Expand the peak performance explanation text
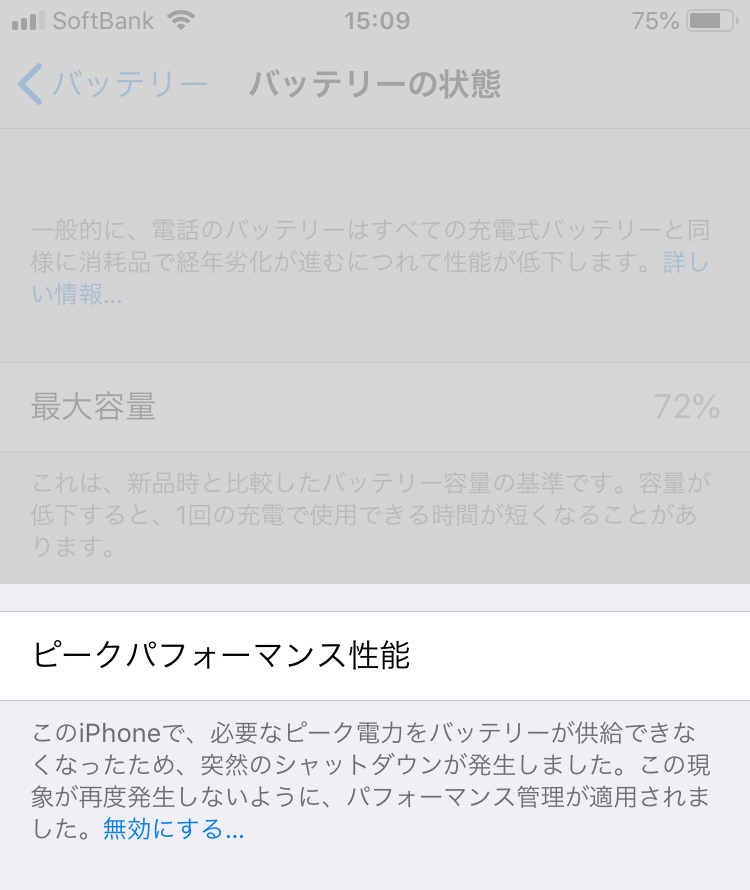The height and width of the screenshot is (890, 750). click(x=375, y=780)
